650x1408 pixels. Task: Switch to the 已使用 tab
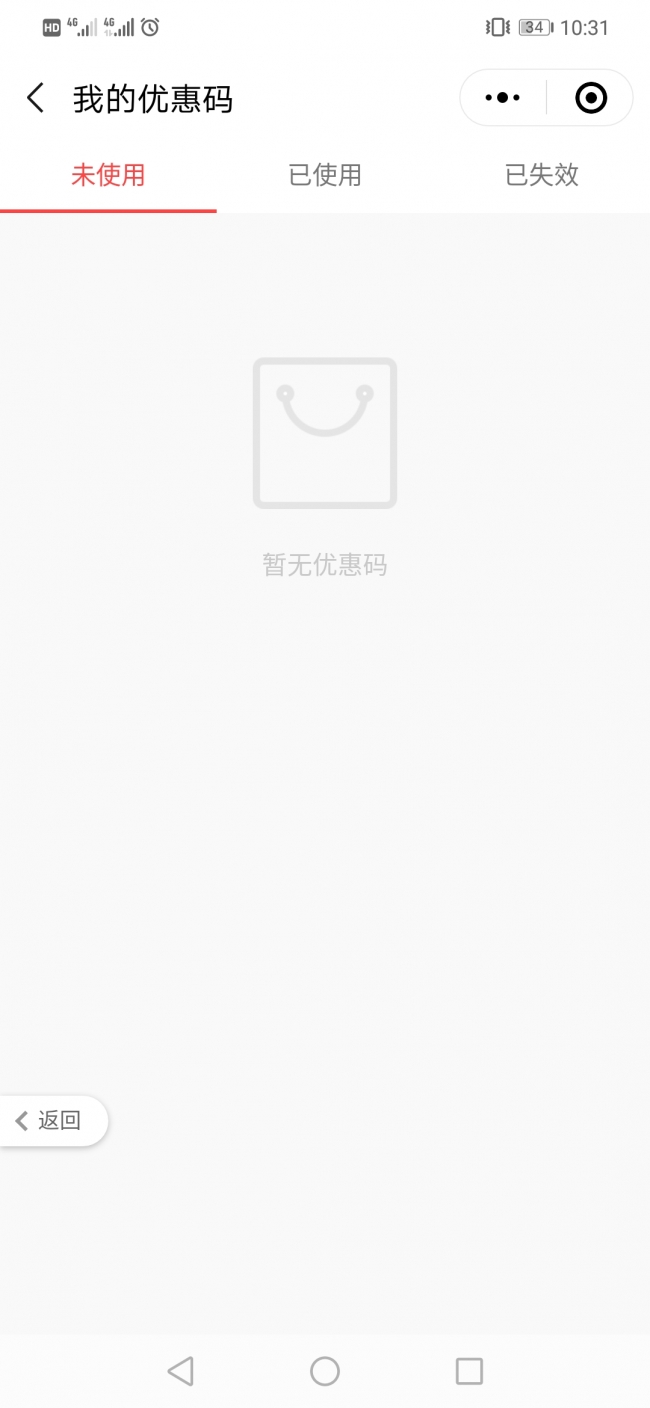coord(325,176)
